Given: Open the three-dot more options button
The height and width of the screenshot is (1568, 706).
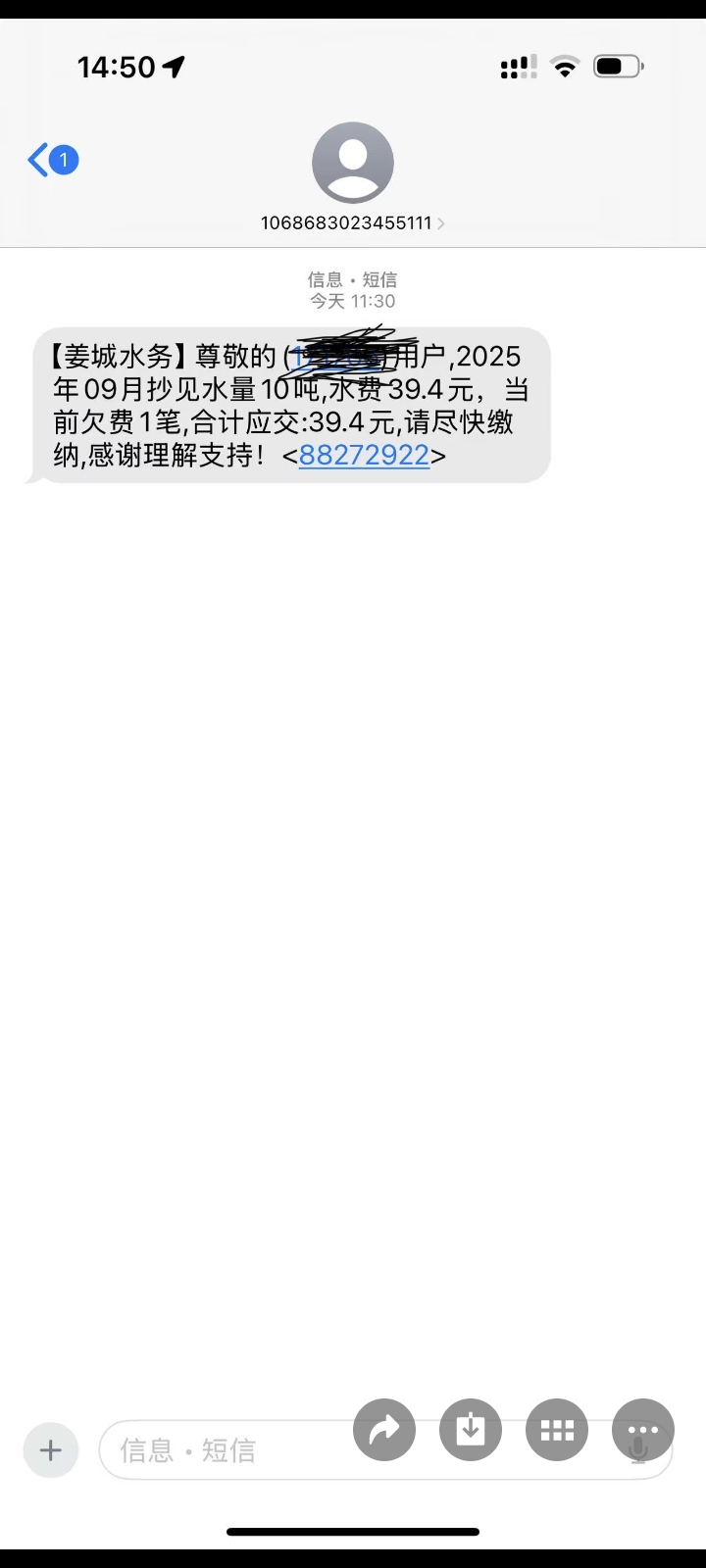Looking at the screenshot, I should [643, 1429].
